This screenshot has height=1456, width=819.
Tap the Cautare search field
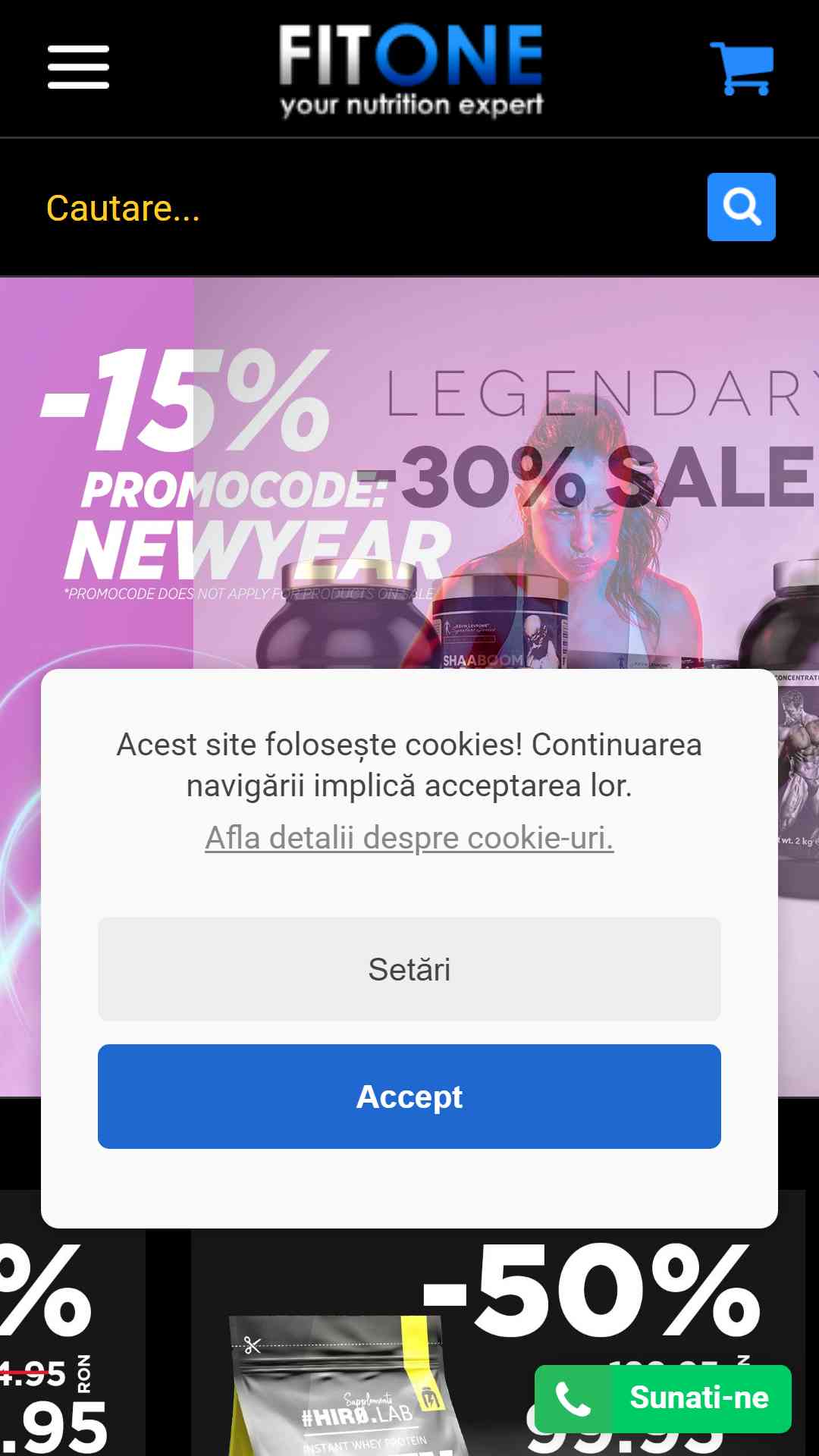click(x=364, y=208)
